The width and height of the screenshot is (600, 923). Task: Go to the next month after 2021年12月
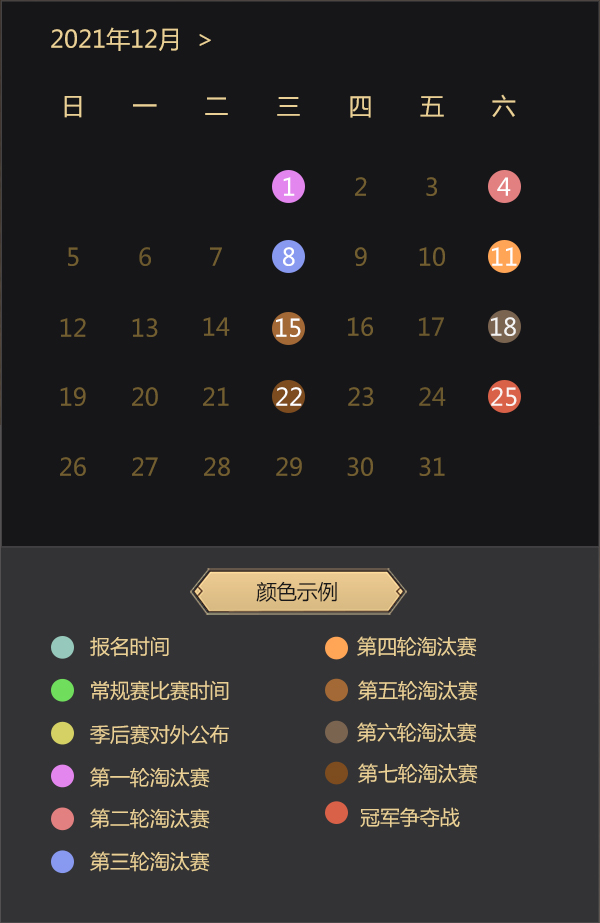[205, 40]
